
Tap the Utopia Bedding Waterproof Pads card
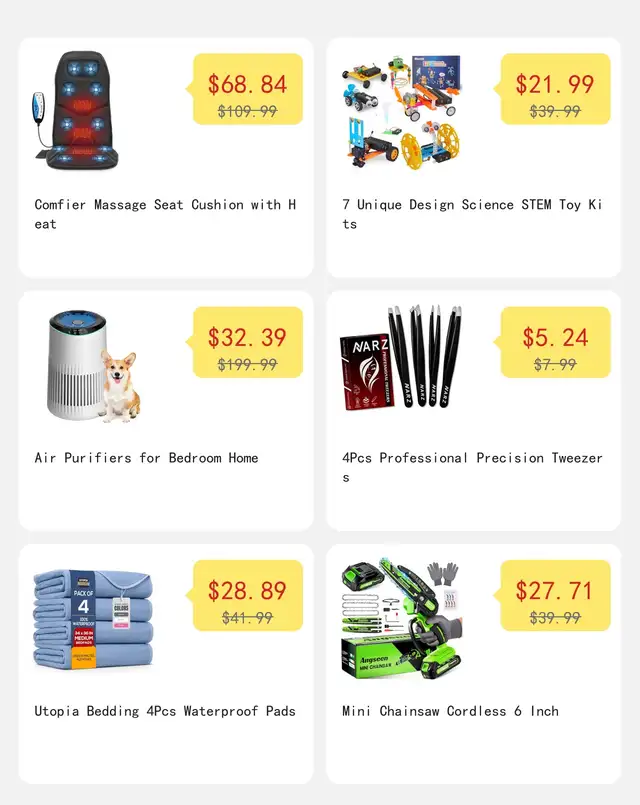click(165, 664)
